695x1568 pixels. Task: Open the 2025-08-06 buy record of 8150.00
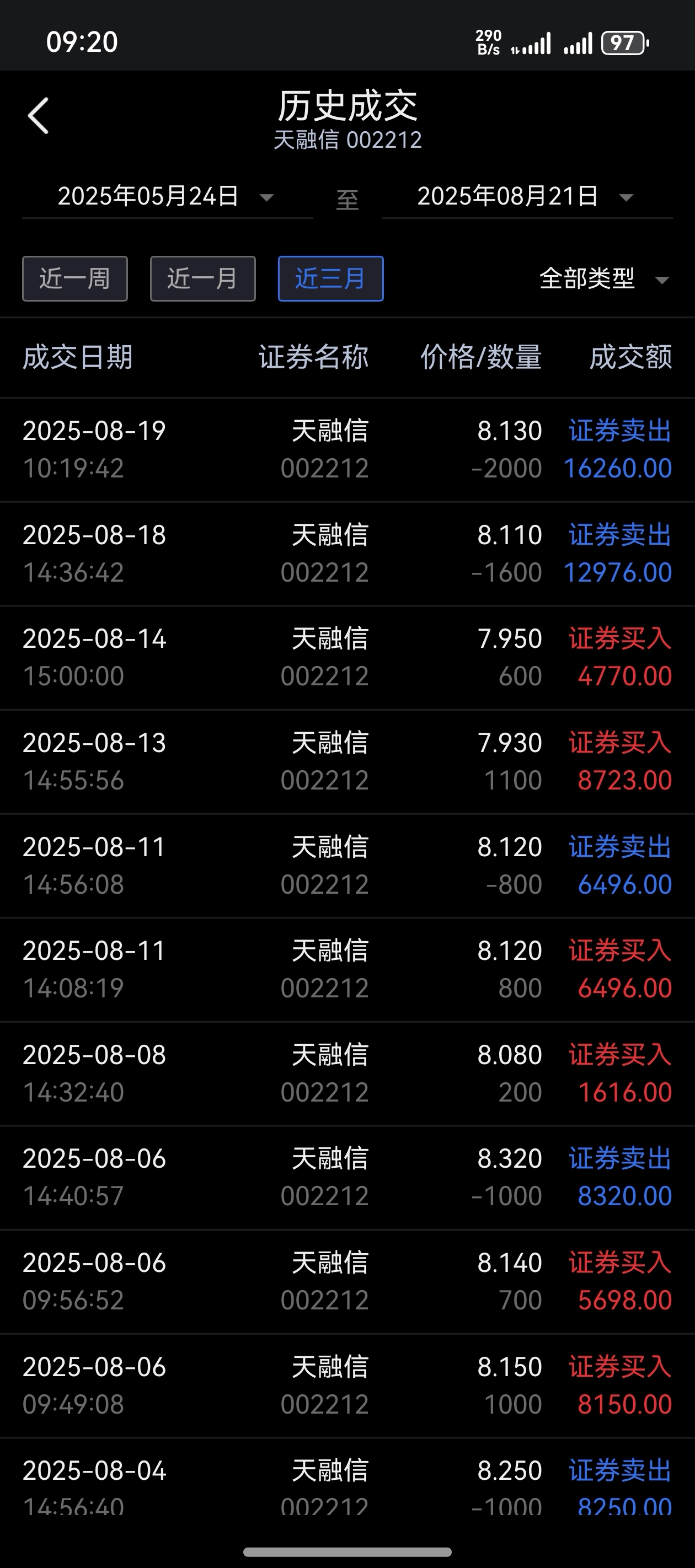click(347, 1386)
